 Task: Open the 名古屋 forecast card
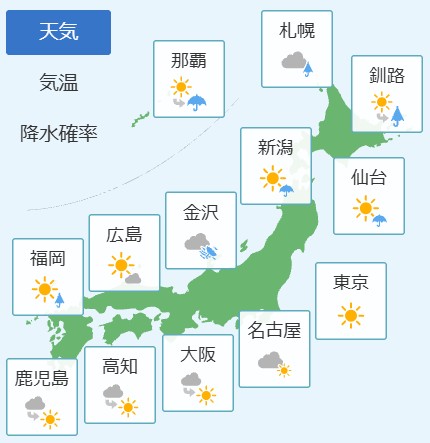click(x=274, y=349)
